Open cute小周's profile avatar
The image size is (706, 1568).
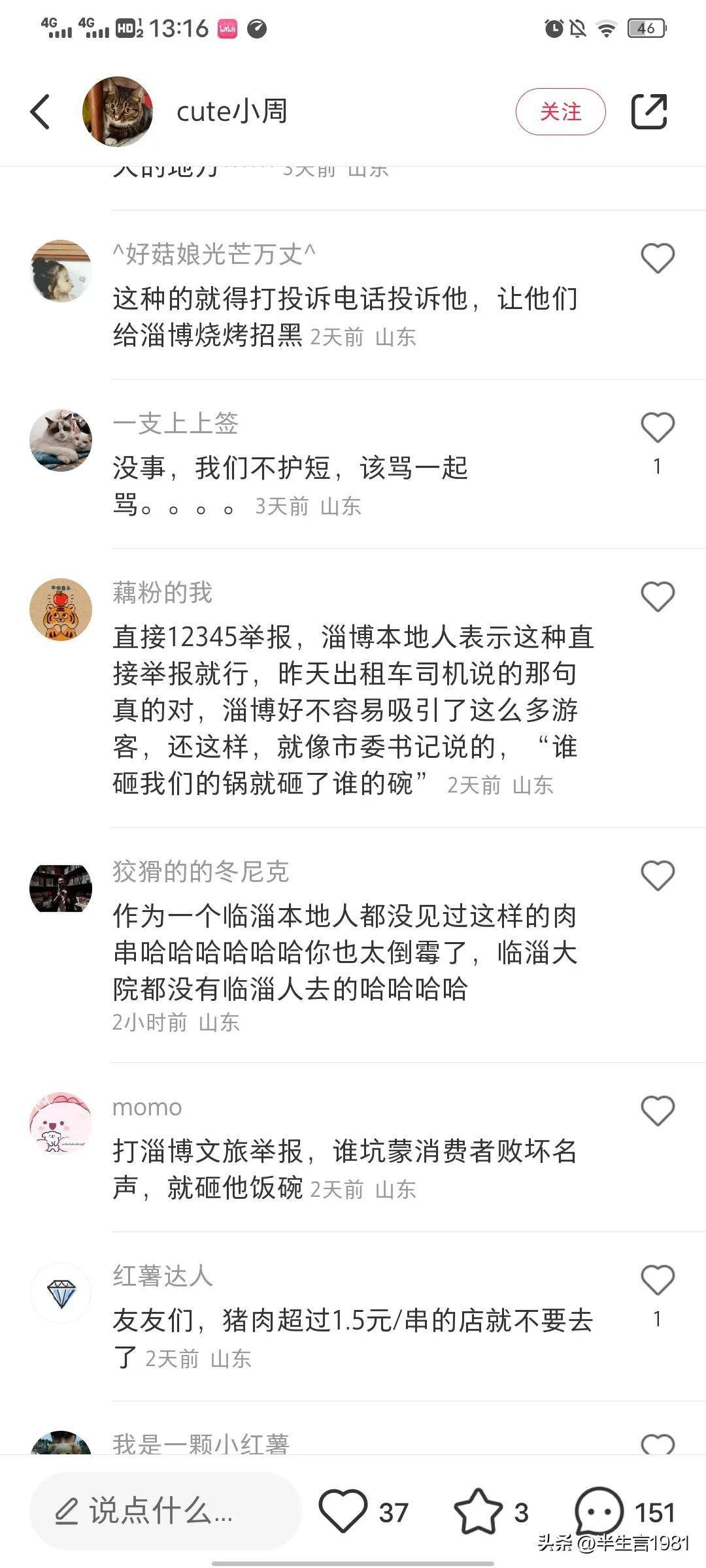coord(118,112)
